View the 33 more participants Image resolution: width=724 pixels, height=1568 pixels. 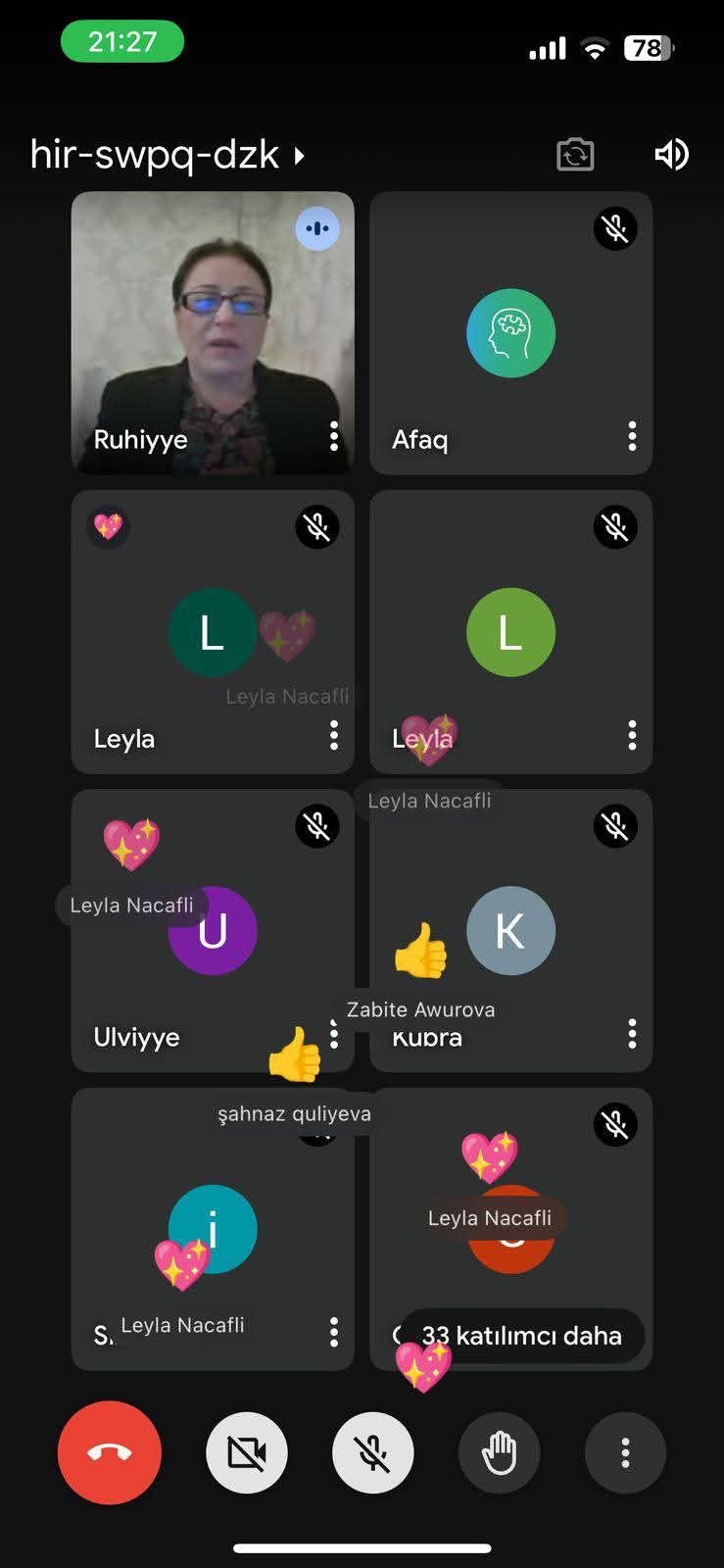click(521, 1335)
